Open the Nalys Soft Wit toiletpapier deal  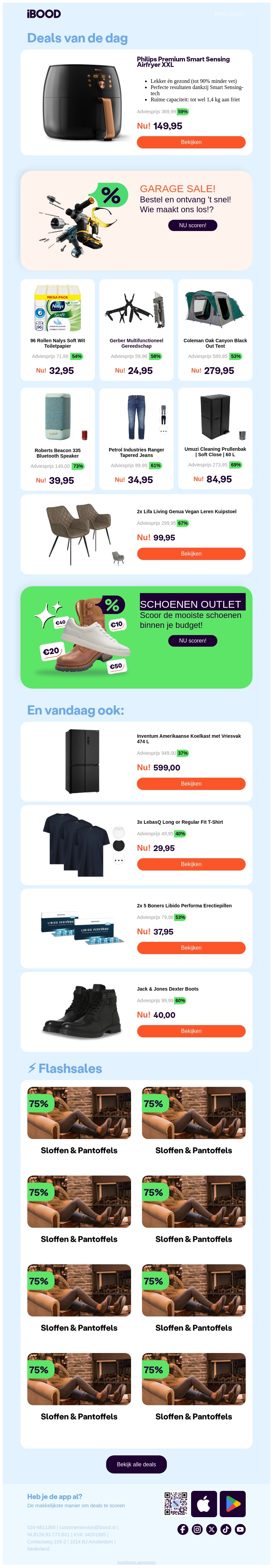(58, 329)
